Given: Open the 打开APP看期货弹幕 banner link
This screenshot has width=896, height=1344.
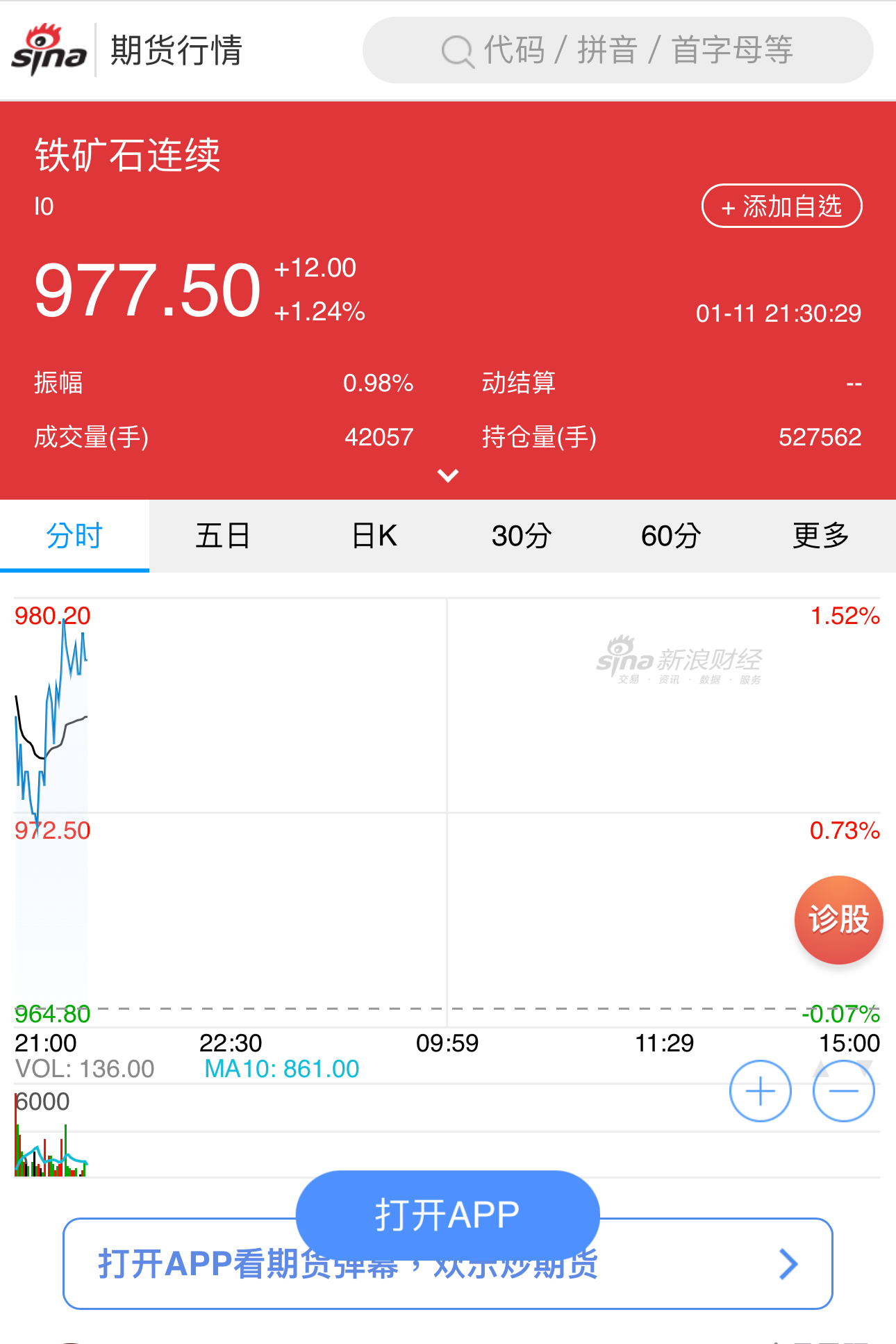Looking at the screenshot, I should coord(347,1265).
